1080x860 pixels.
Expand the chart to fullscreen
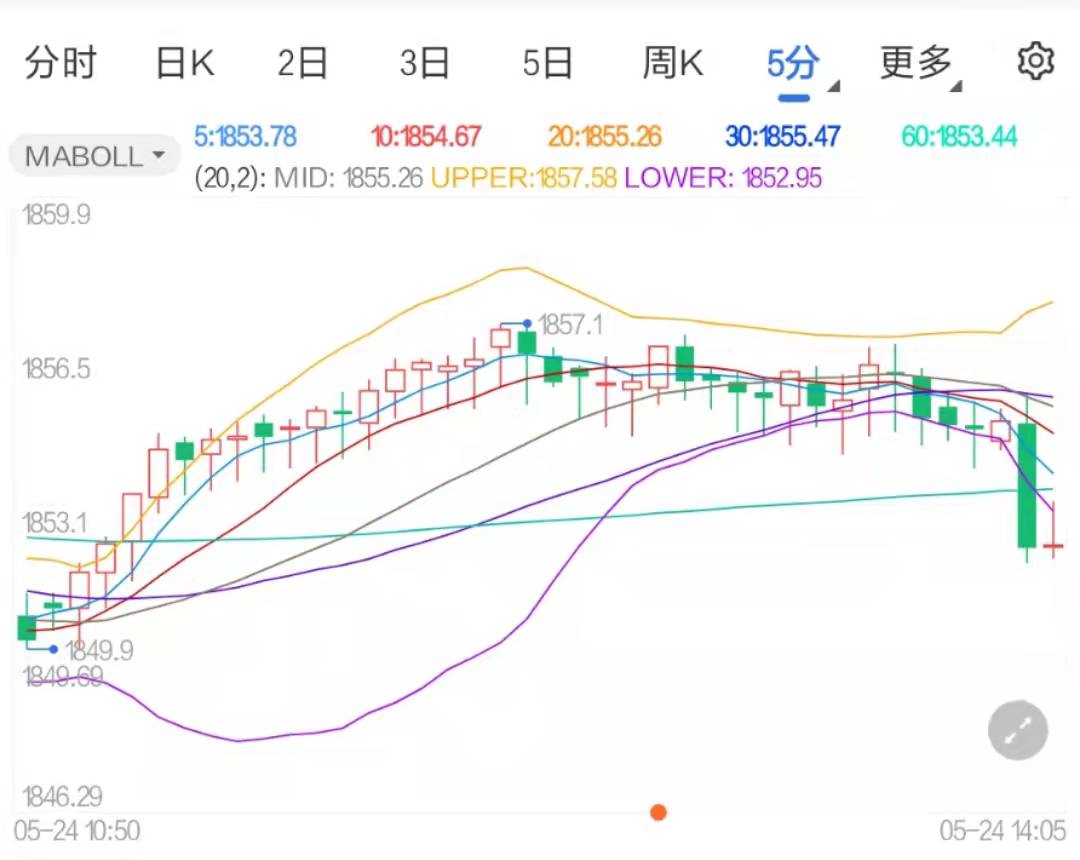(x=1017, y=731)
